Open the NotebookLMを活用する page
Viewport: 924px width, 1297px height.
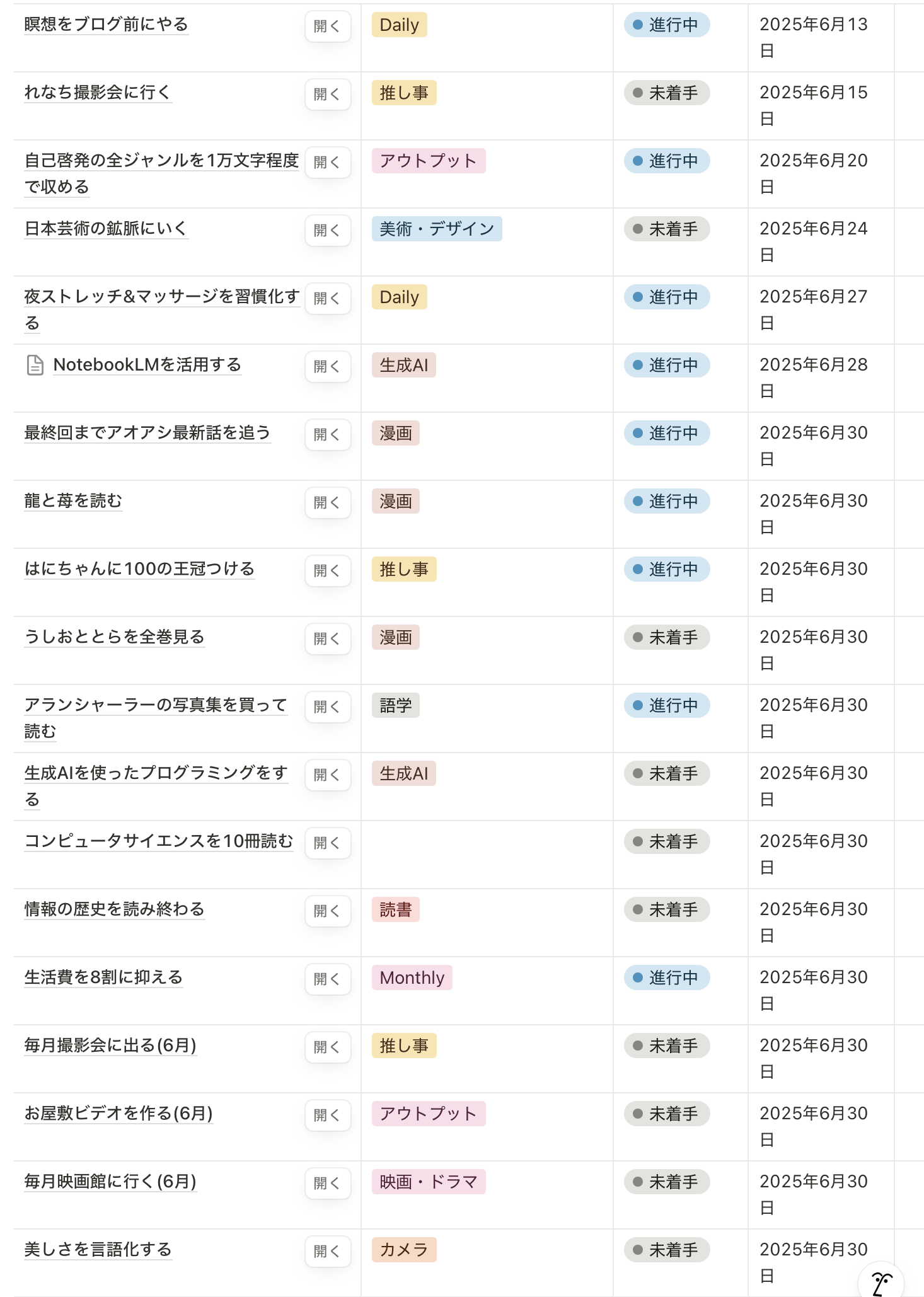147,365
